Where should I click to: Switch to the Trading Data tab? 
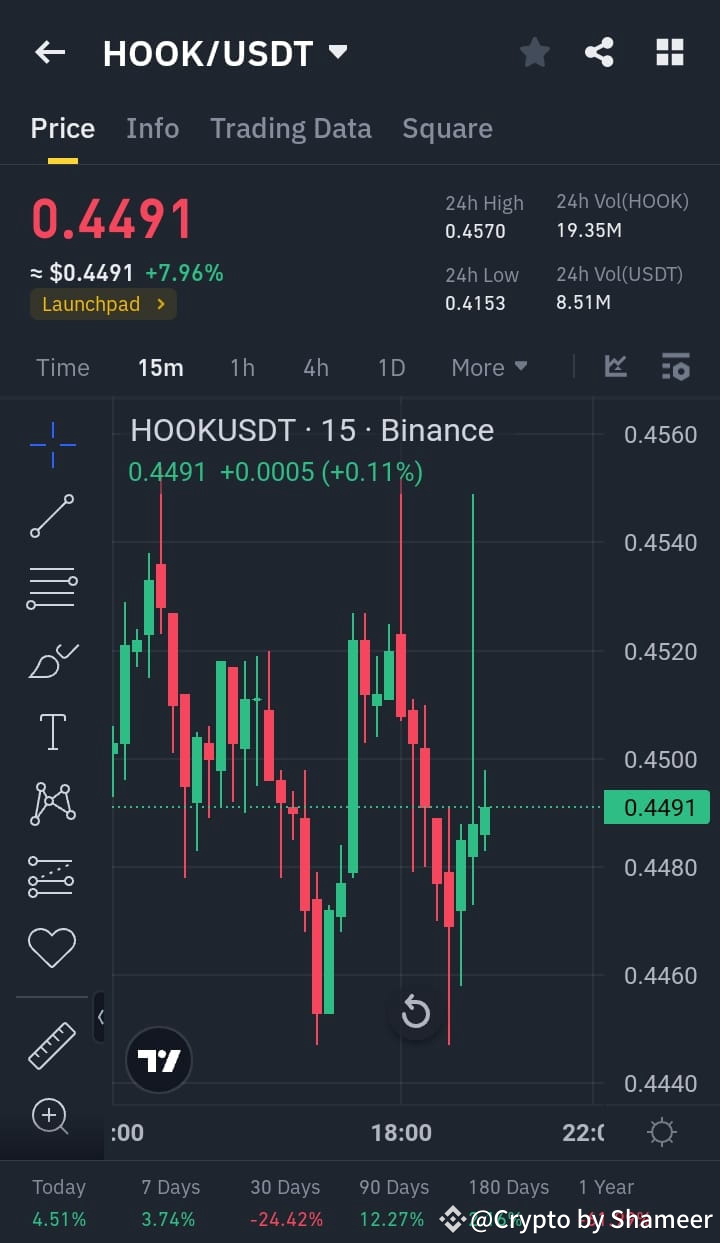tap(291, 128)
